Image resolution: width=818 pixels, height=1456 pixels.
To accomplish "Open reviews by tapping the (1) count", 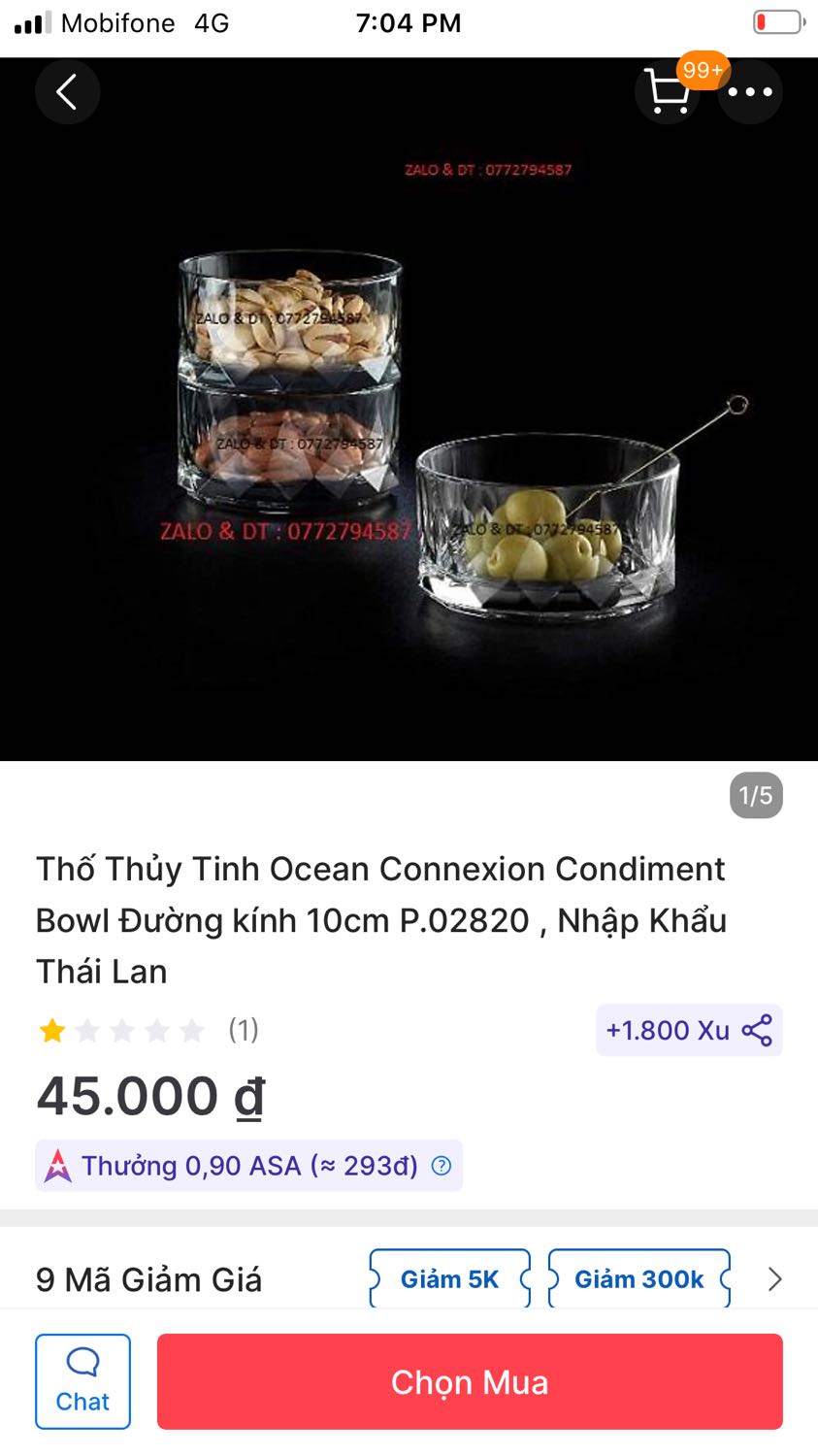I will tap(245, 1030).
